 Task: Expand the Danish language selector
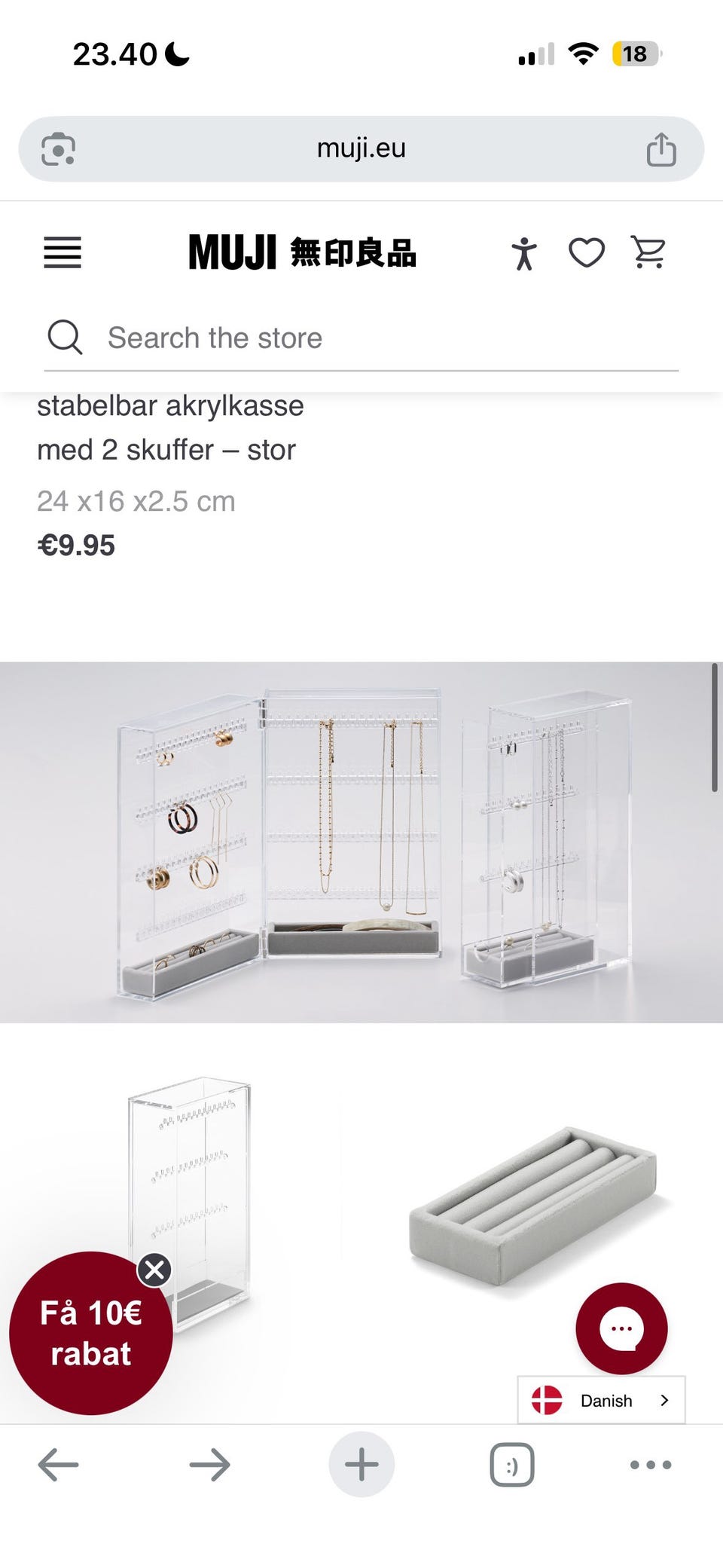click(x=600, y=1401)
